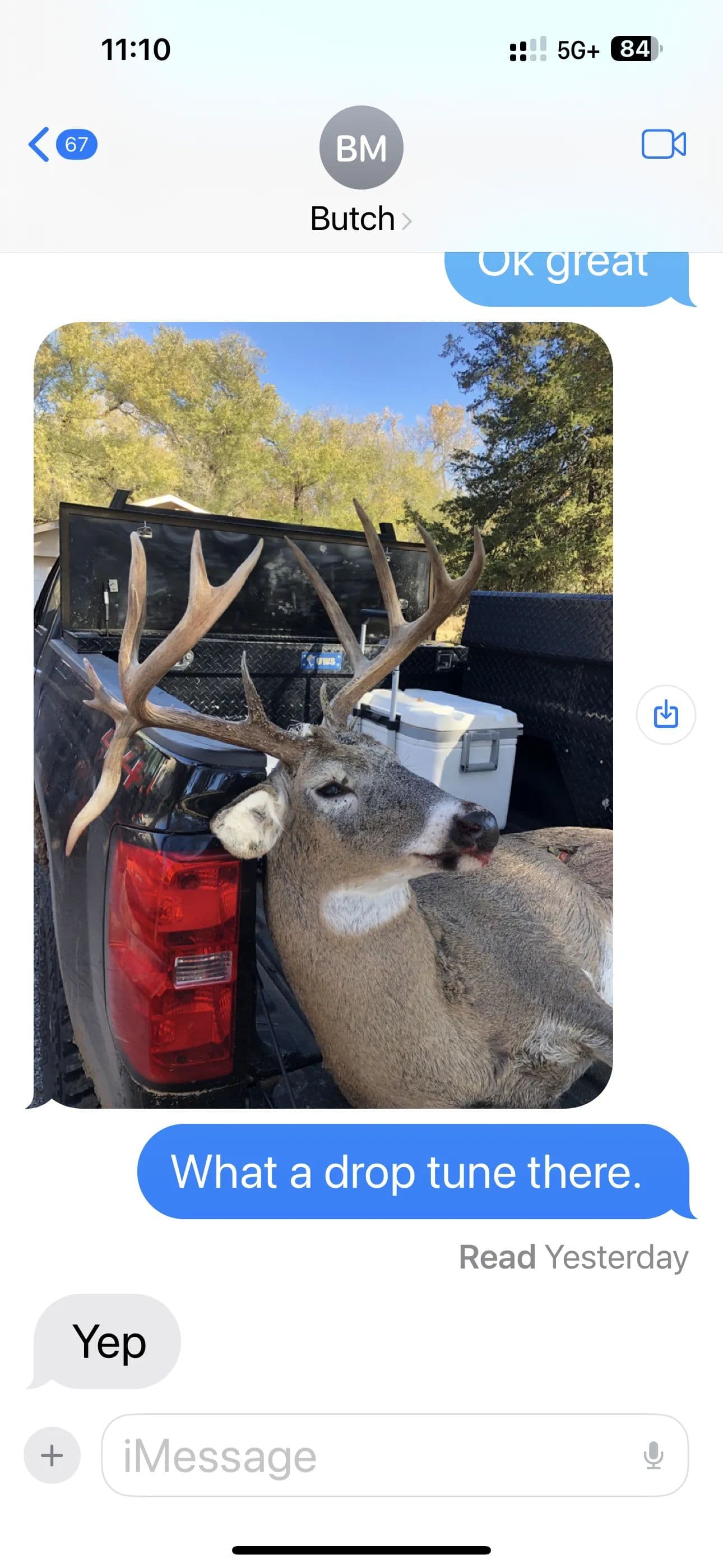Record an audio message with the microphone
Image resolution: width=723 pixels, height=1568 pixels.
(653, 1455)
